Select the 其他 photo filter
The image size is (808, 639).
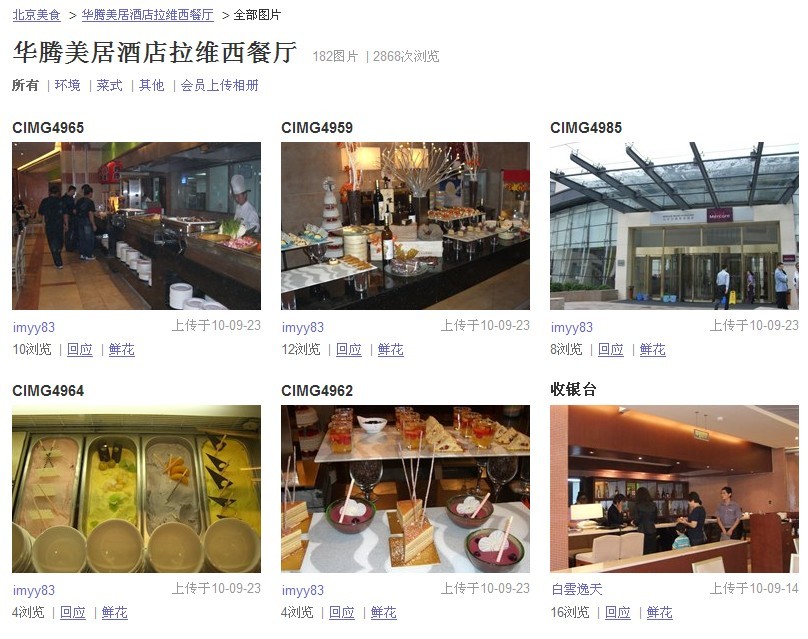[x=152, y=85]
